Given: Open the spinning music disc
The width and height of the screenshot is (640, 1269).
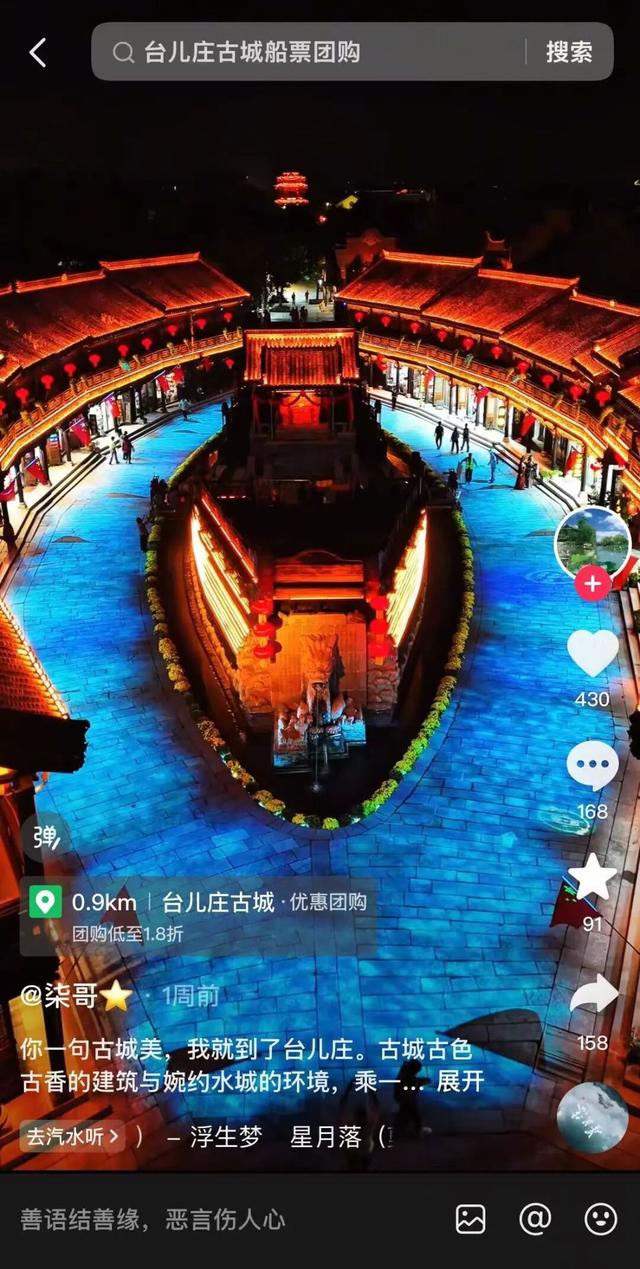Looking at the screenshot, I should click(x=592, y=1117).
